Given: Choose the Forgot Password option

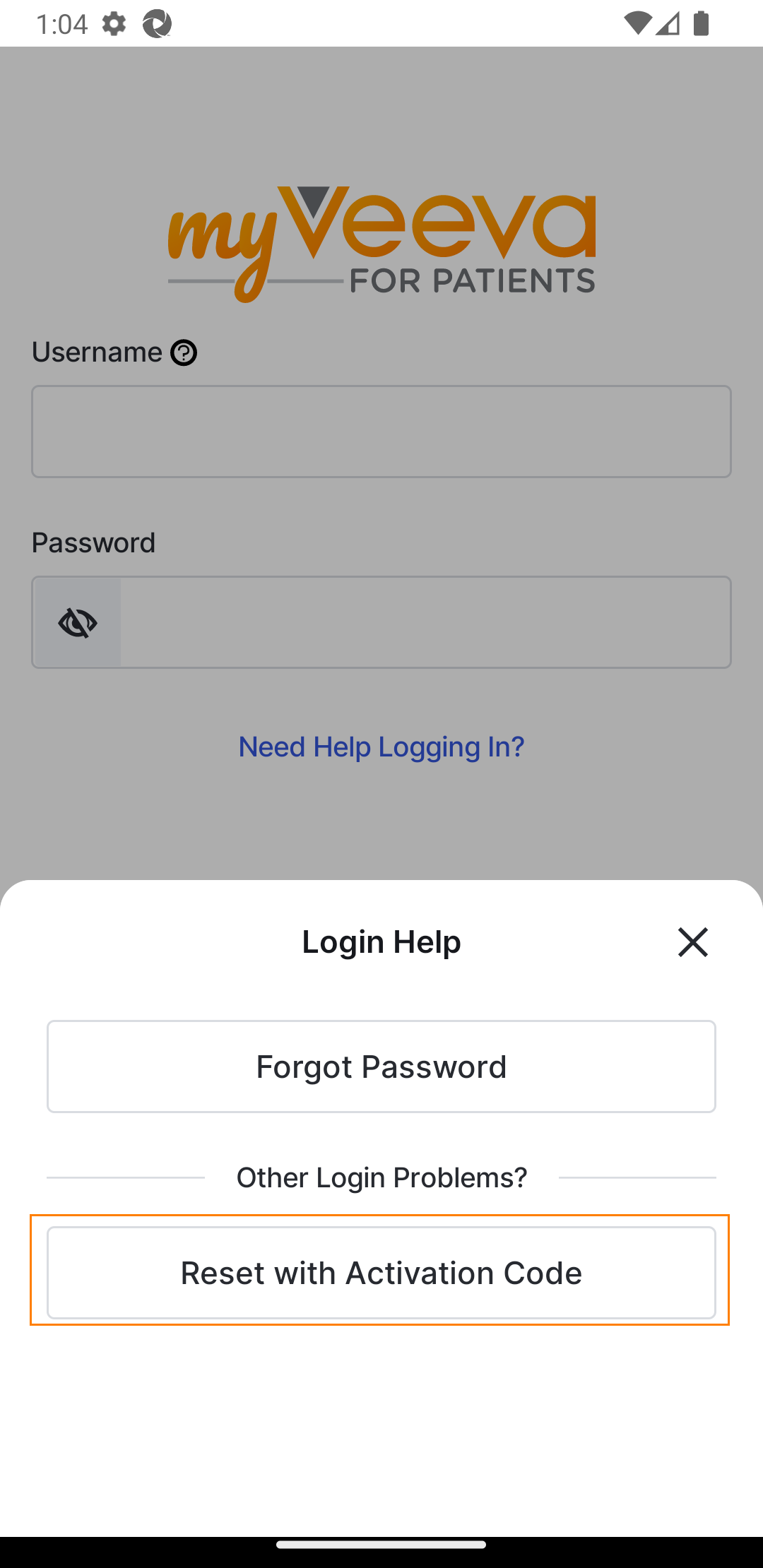Looking at the screenshot, I should click(x=381, y=1067).
